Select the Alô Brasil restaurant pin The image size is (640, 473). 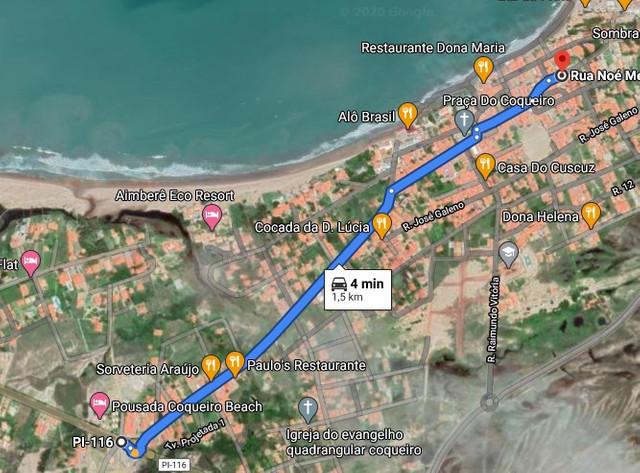pyautogui.click(x=408, y=113)
